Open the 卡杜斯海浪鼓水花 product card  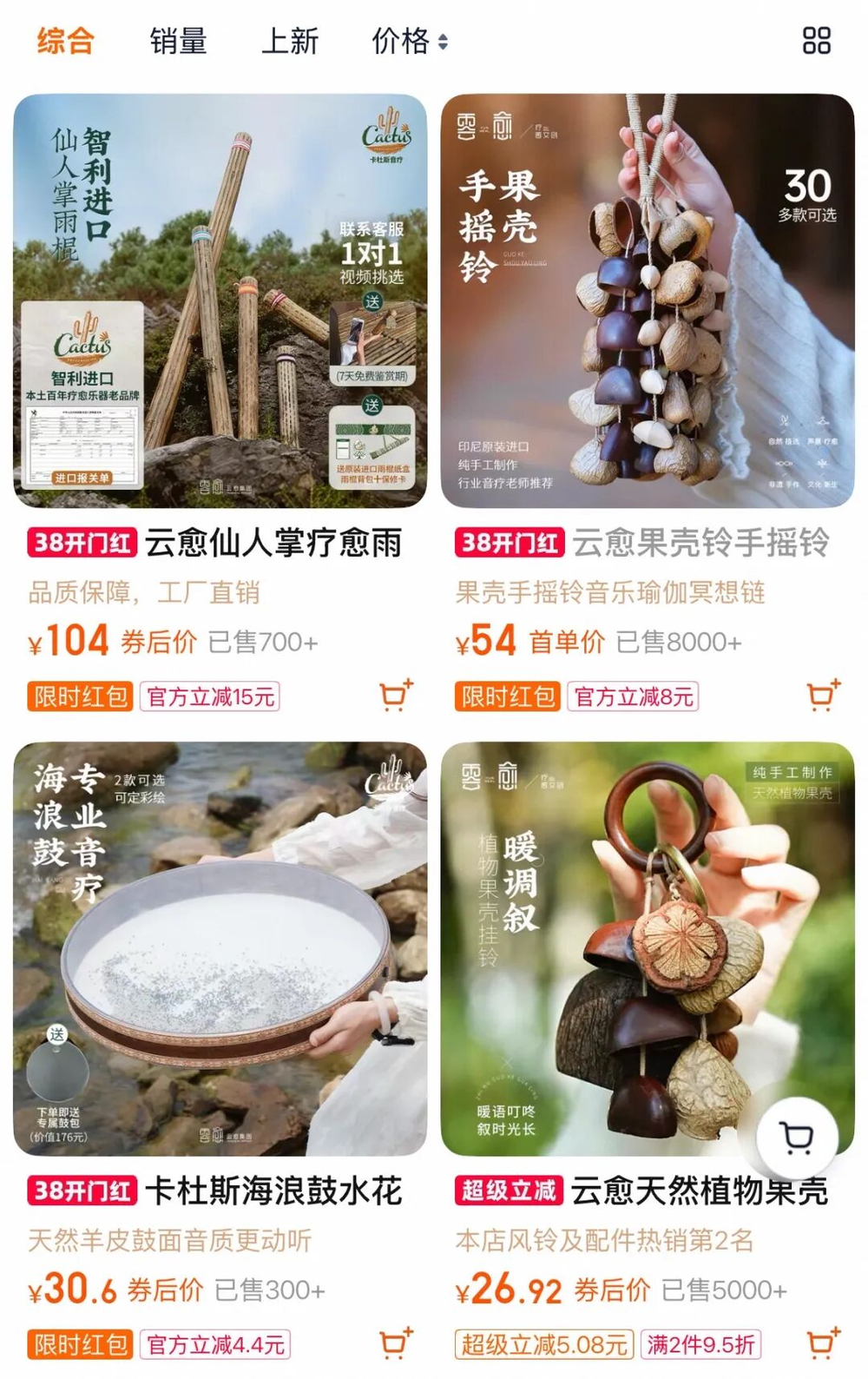coord(220,948)
